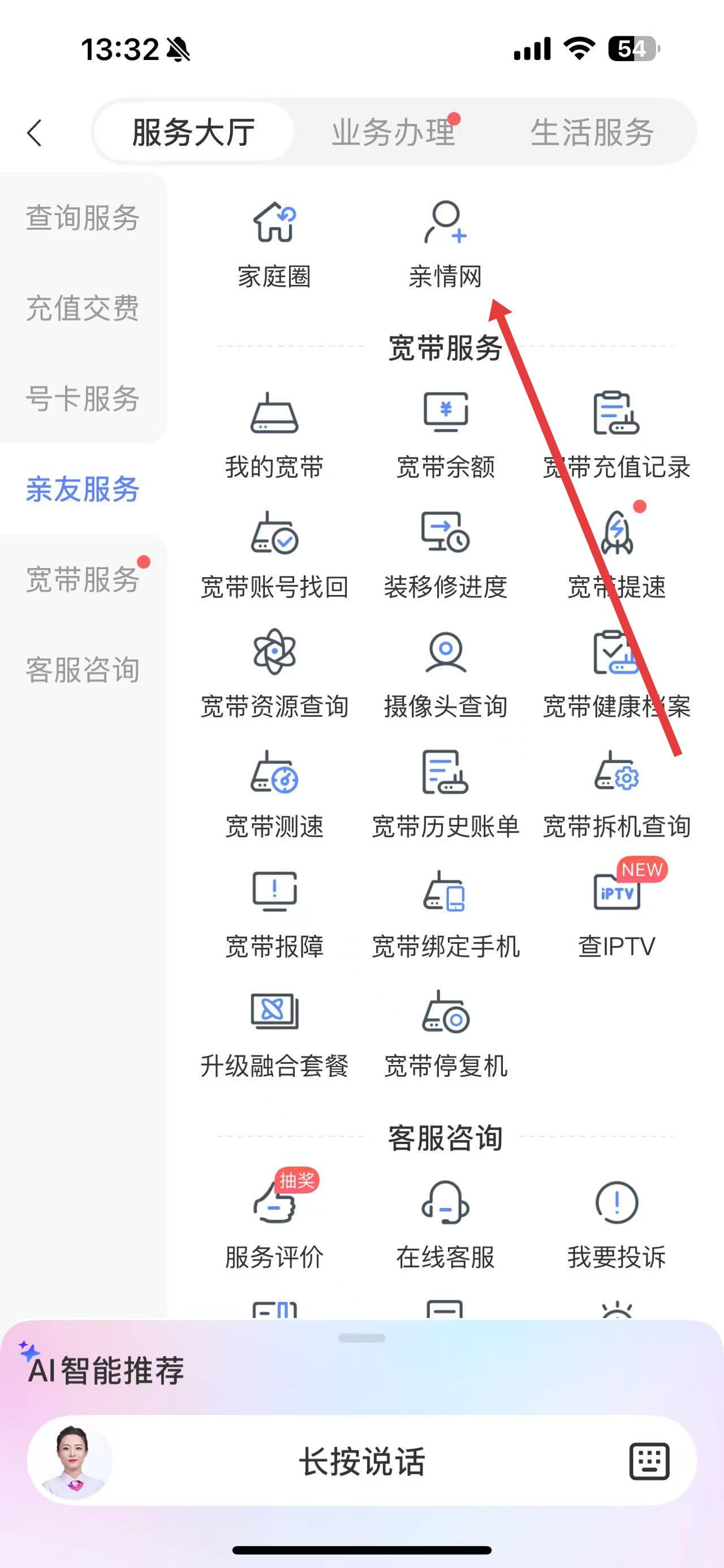Select 查询服务 in the side menu
724x1568 pixels.
[x=83, y=218]
